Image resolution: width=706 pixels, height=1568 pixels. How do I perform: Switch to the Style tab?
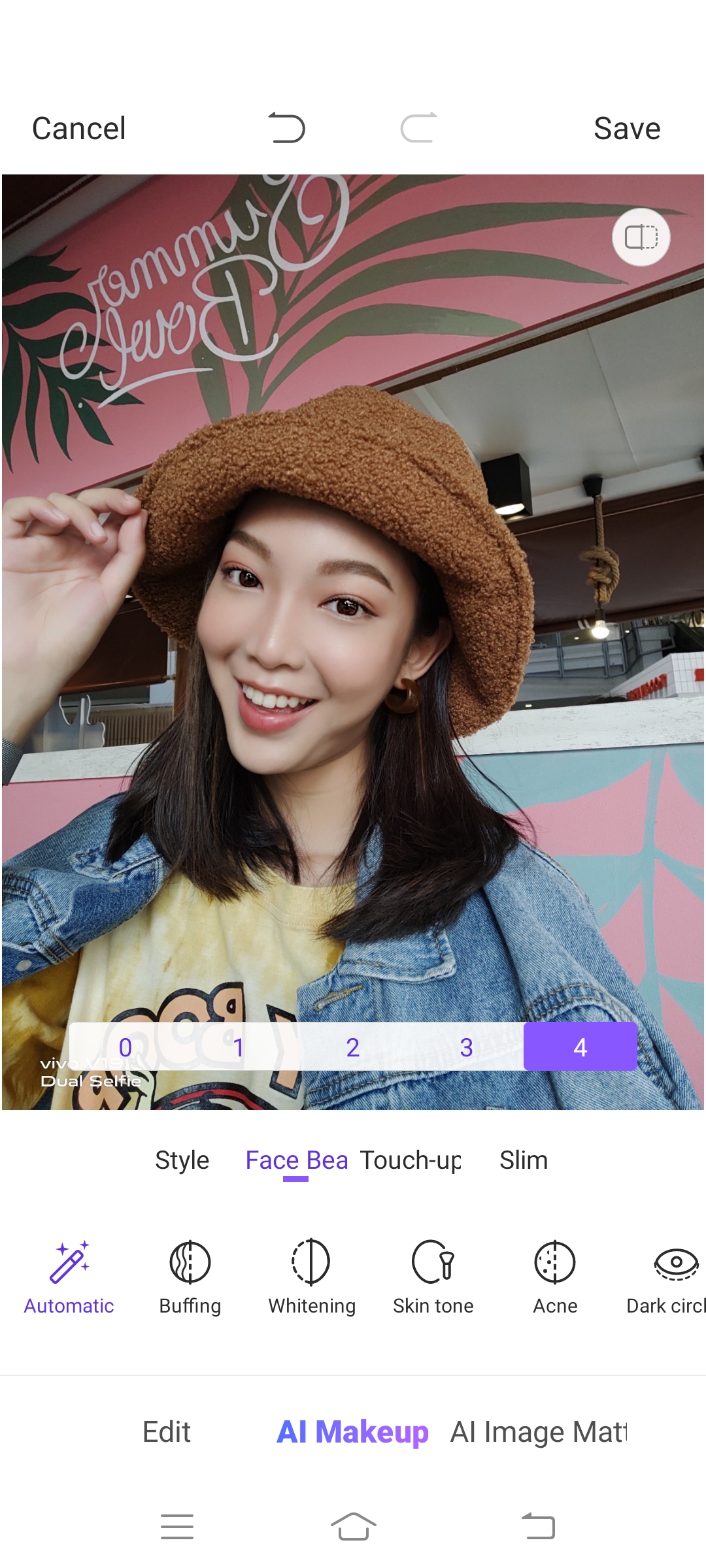coord(182,1160)
